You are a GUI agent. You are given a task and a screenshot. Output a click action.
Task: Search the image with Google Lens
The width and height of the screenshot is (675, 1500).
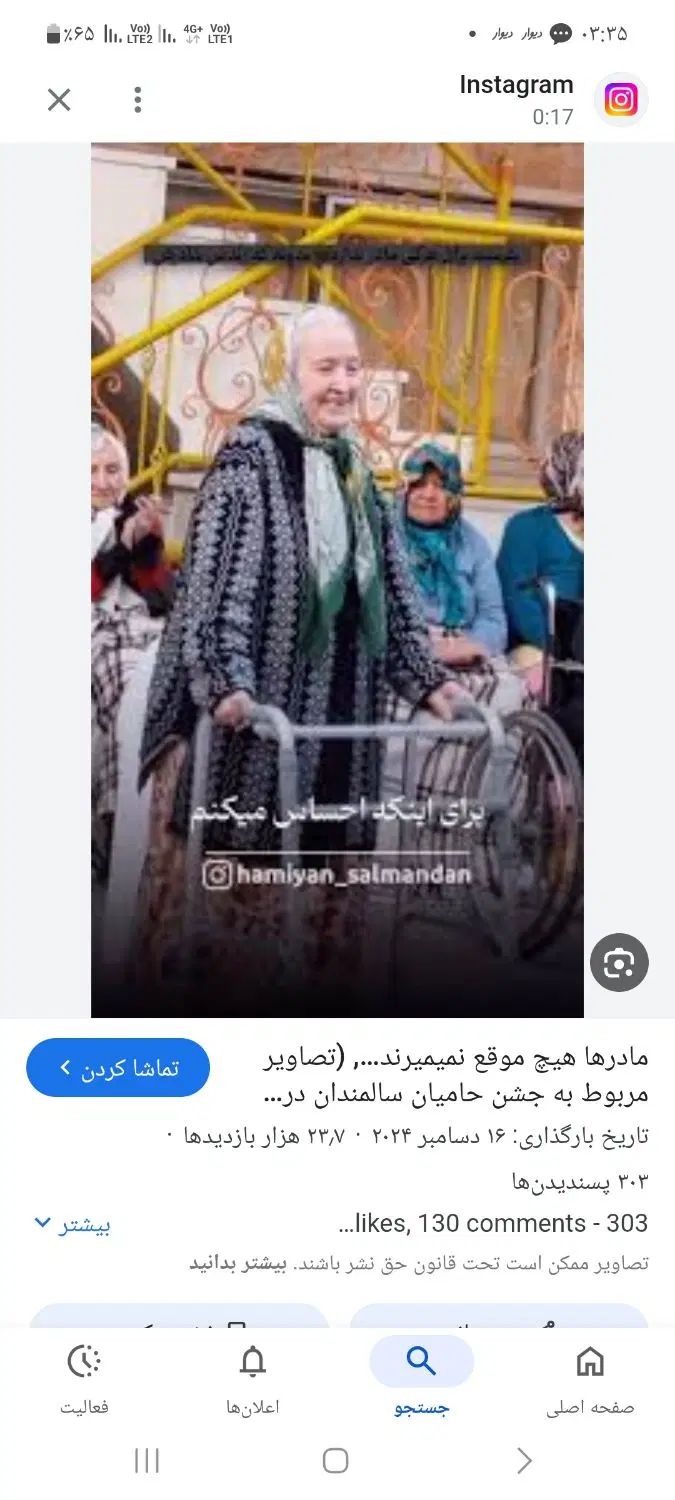[619, 963]
